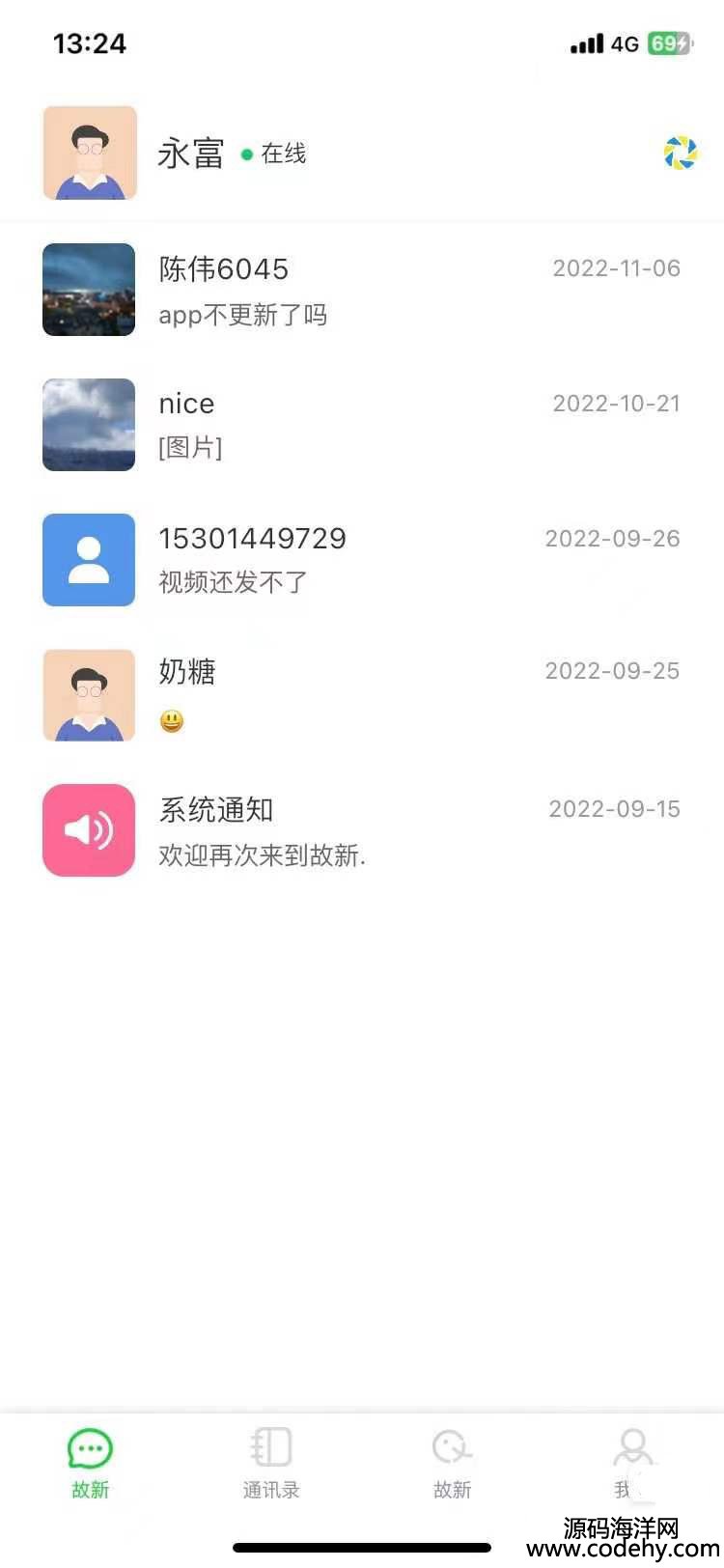The image size is (724, 1568).
Task: Switch to the gray 故新 discover tab
Action: 452,1464
